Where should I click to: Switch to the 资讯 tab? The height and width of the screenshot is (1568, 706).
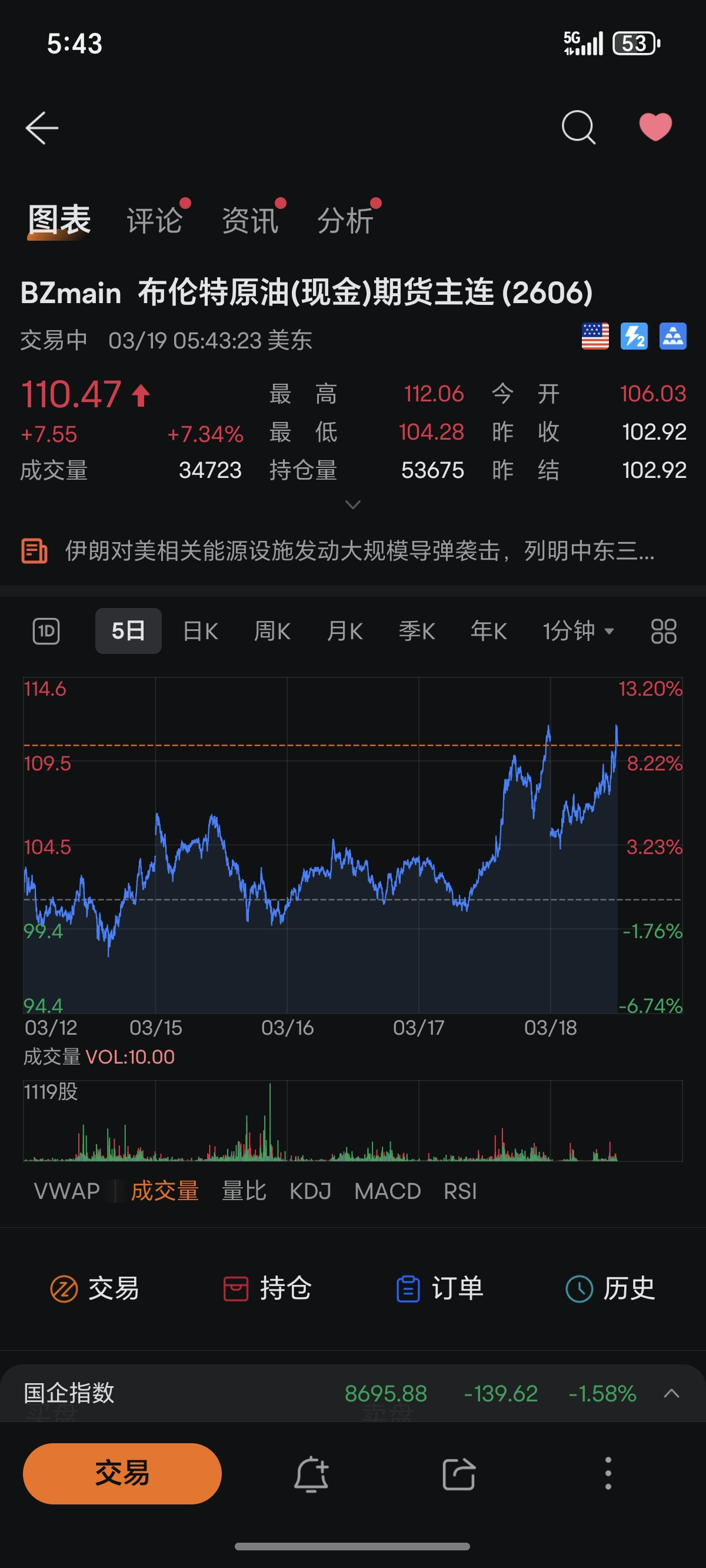[x=250, y=220]
